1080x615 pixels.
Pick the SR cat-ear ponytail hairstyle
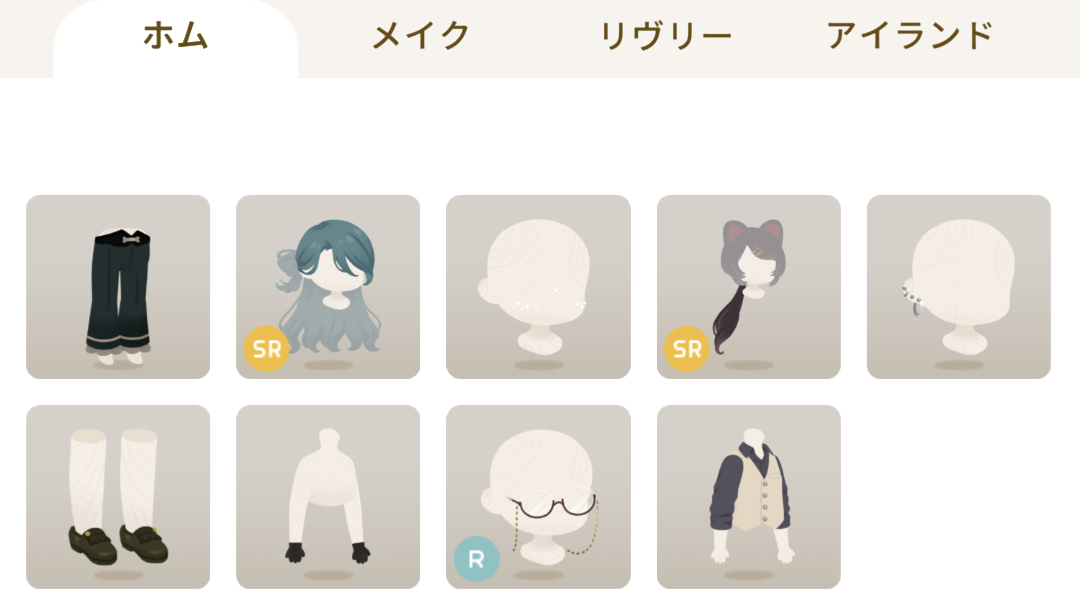click(748, 287)
